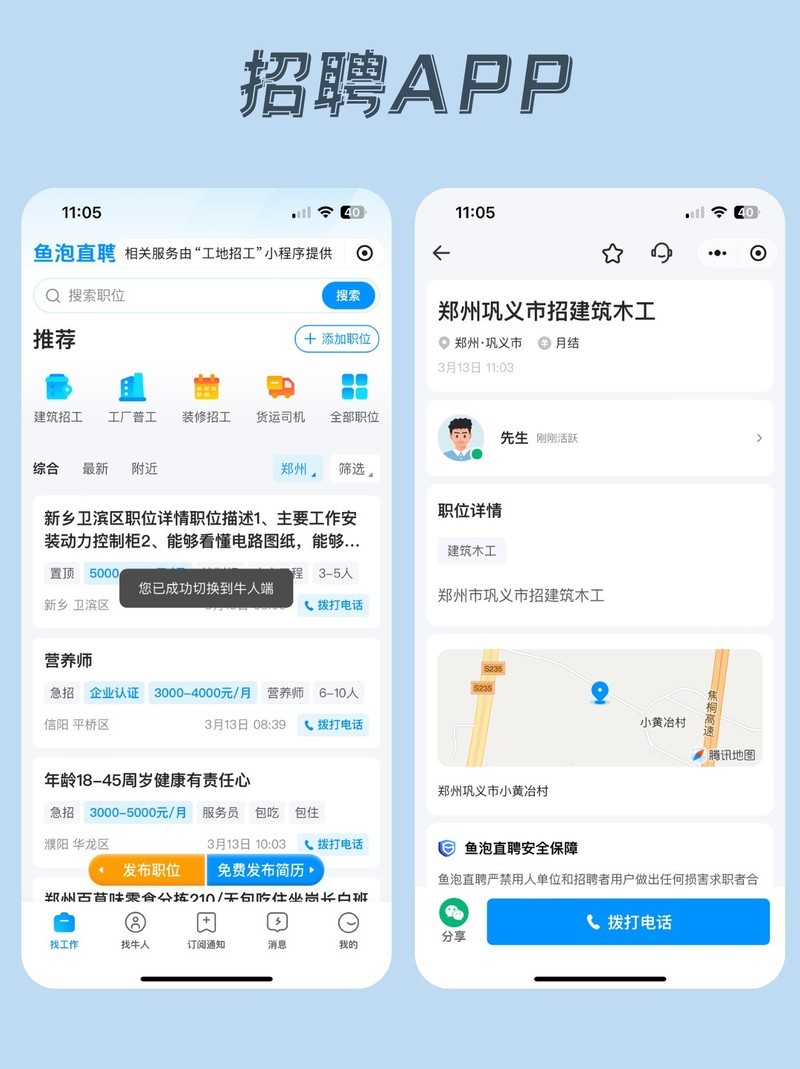800x1069 pixels.
Task: Open the 郑州 city selector dropdown
Action: click(294, 468)
